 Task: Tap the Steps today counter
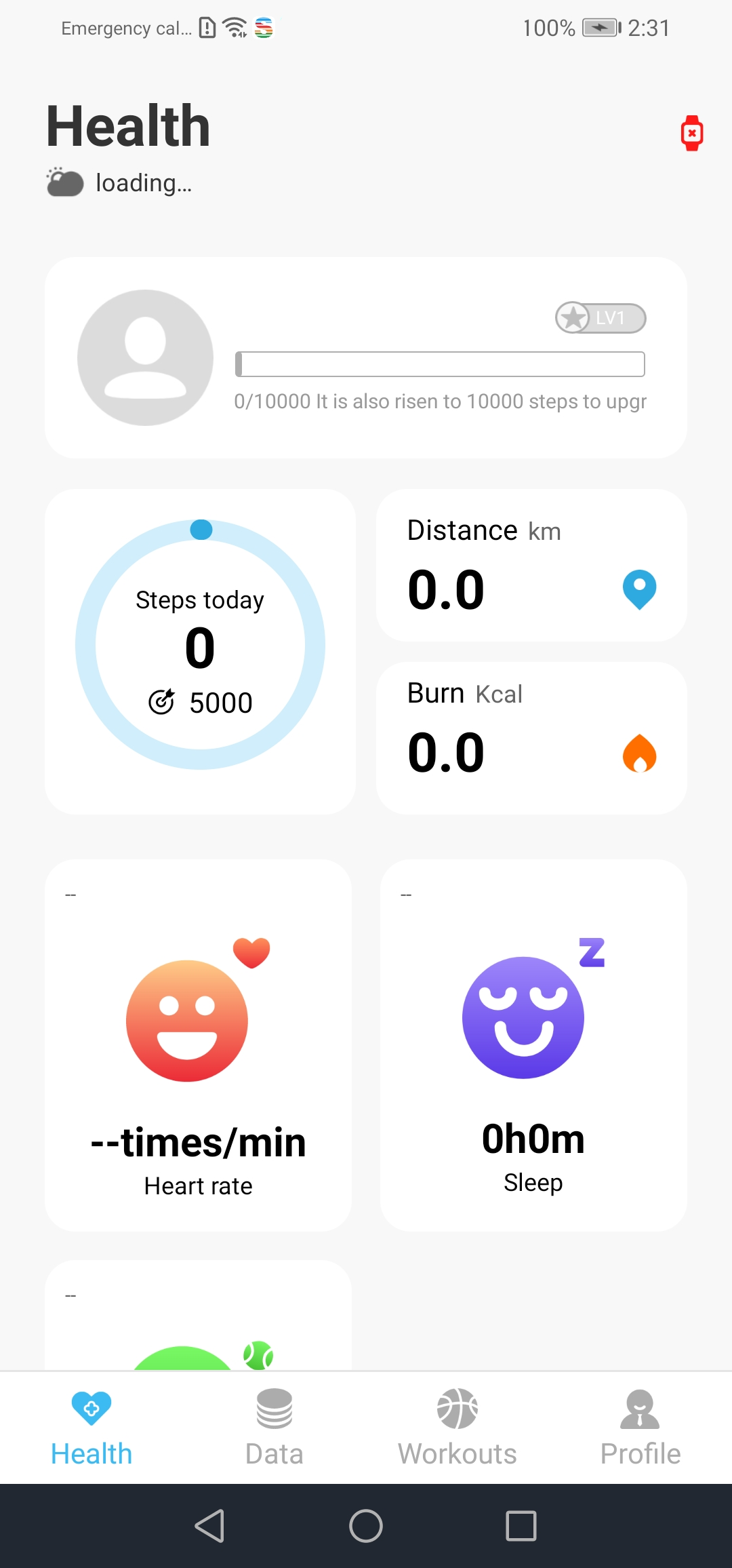[x=200, y=646]
